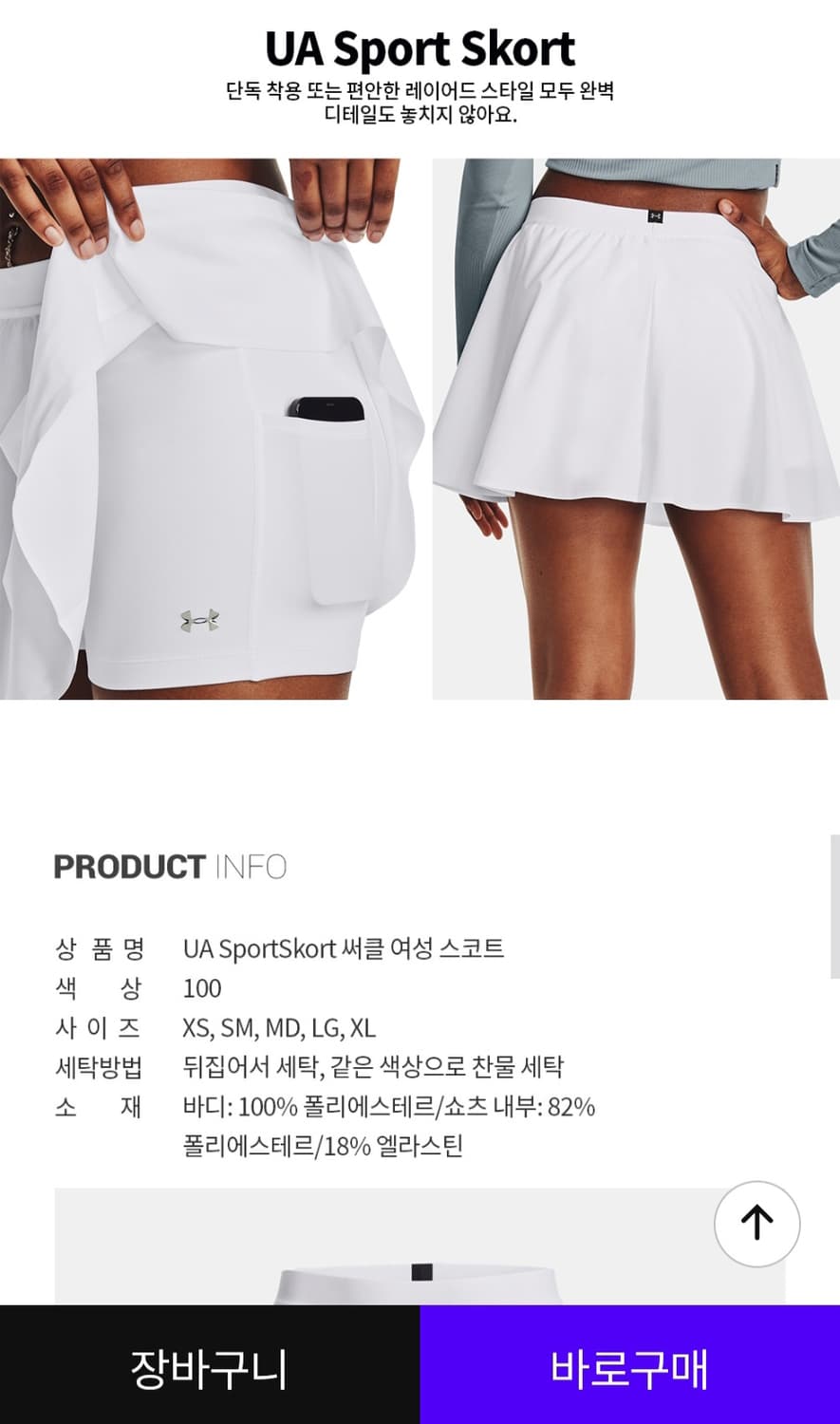Click the scroll-to-top arrow icon
The height and width of the screenshot is (1424, 840).
[x=756, y=1225]
